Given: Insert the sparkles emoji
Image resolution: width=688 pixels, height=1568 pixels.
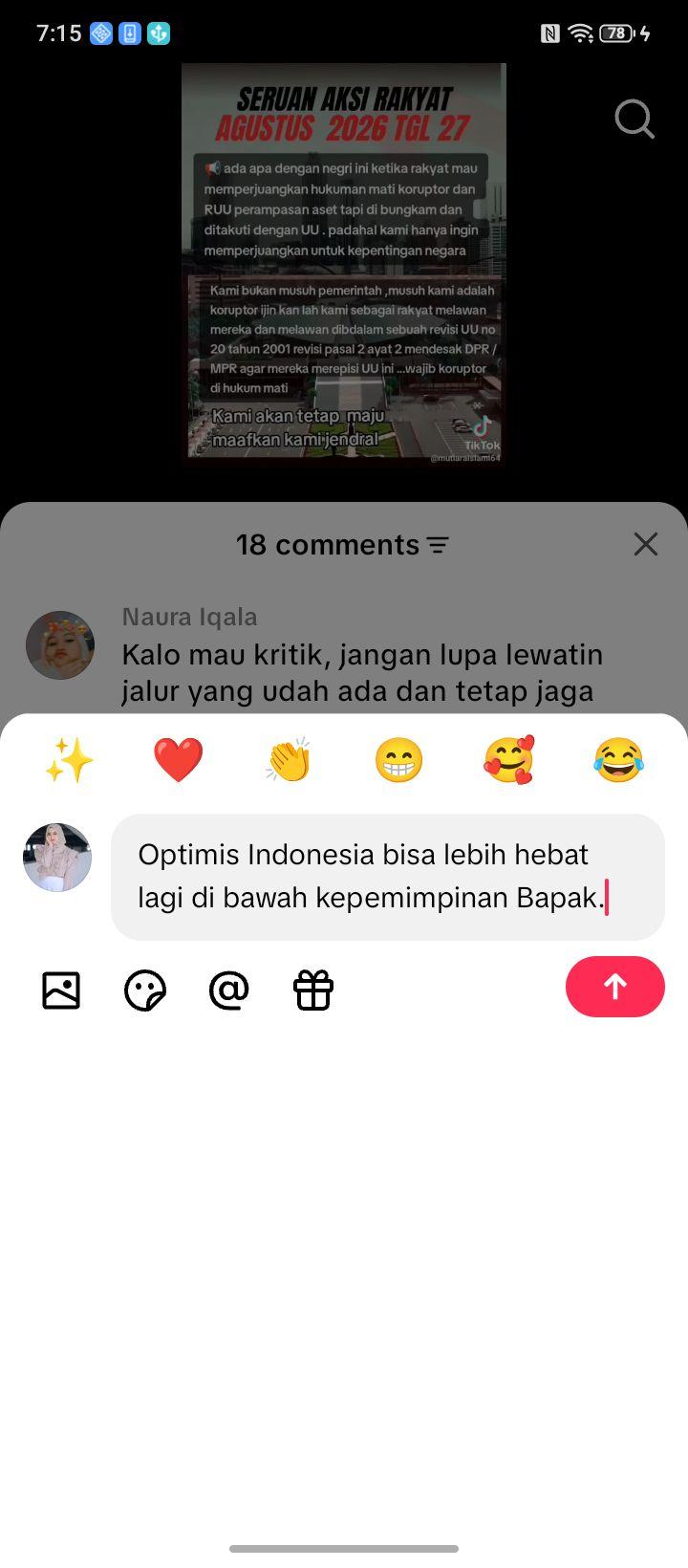Looking at the screenshot, I should (69, 761).
